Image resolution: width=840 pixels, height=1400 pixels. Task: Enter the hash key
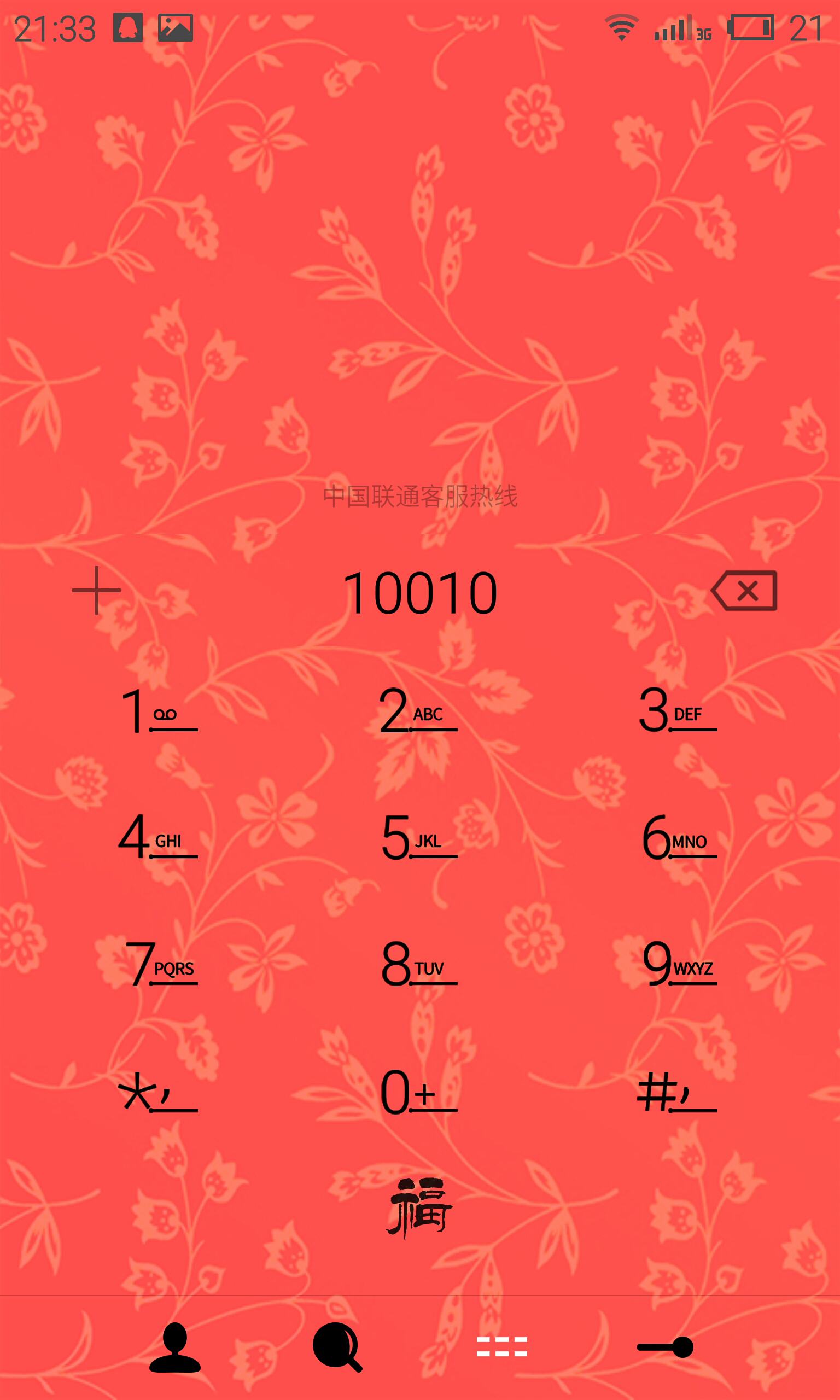[678, 1092]
